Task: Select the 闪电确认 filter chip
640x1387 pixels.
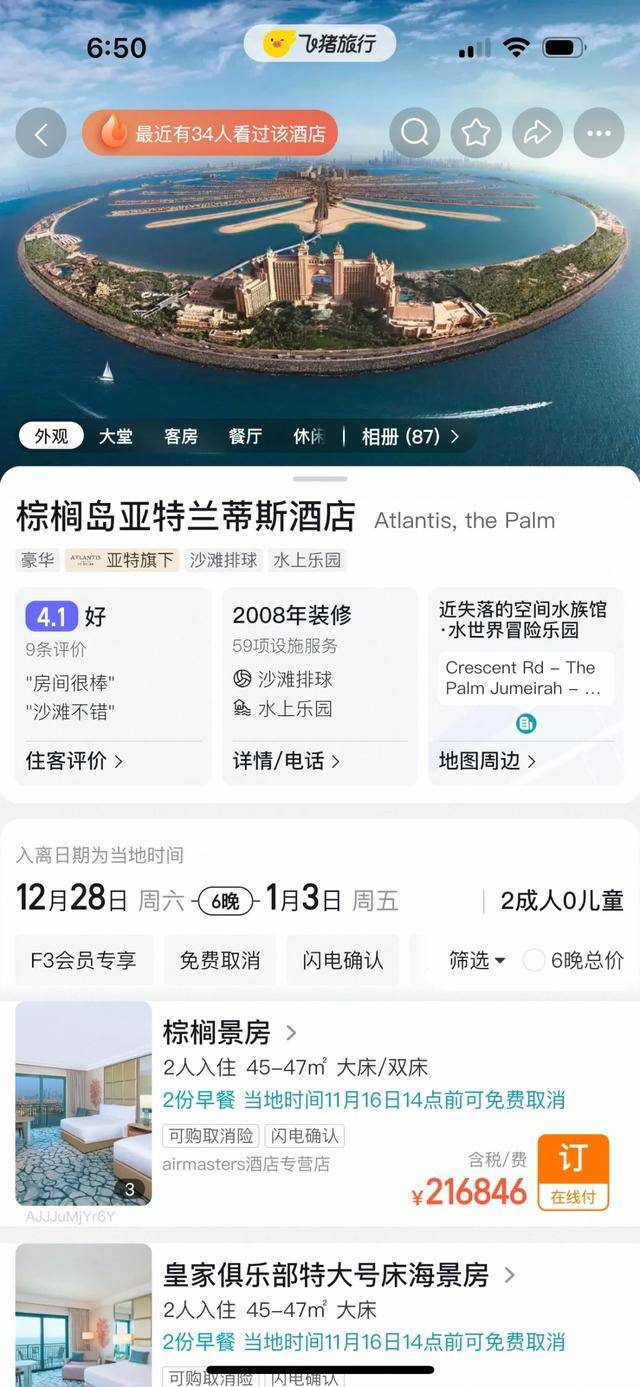Action: click(x=343, y=961)
